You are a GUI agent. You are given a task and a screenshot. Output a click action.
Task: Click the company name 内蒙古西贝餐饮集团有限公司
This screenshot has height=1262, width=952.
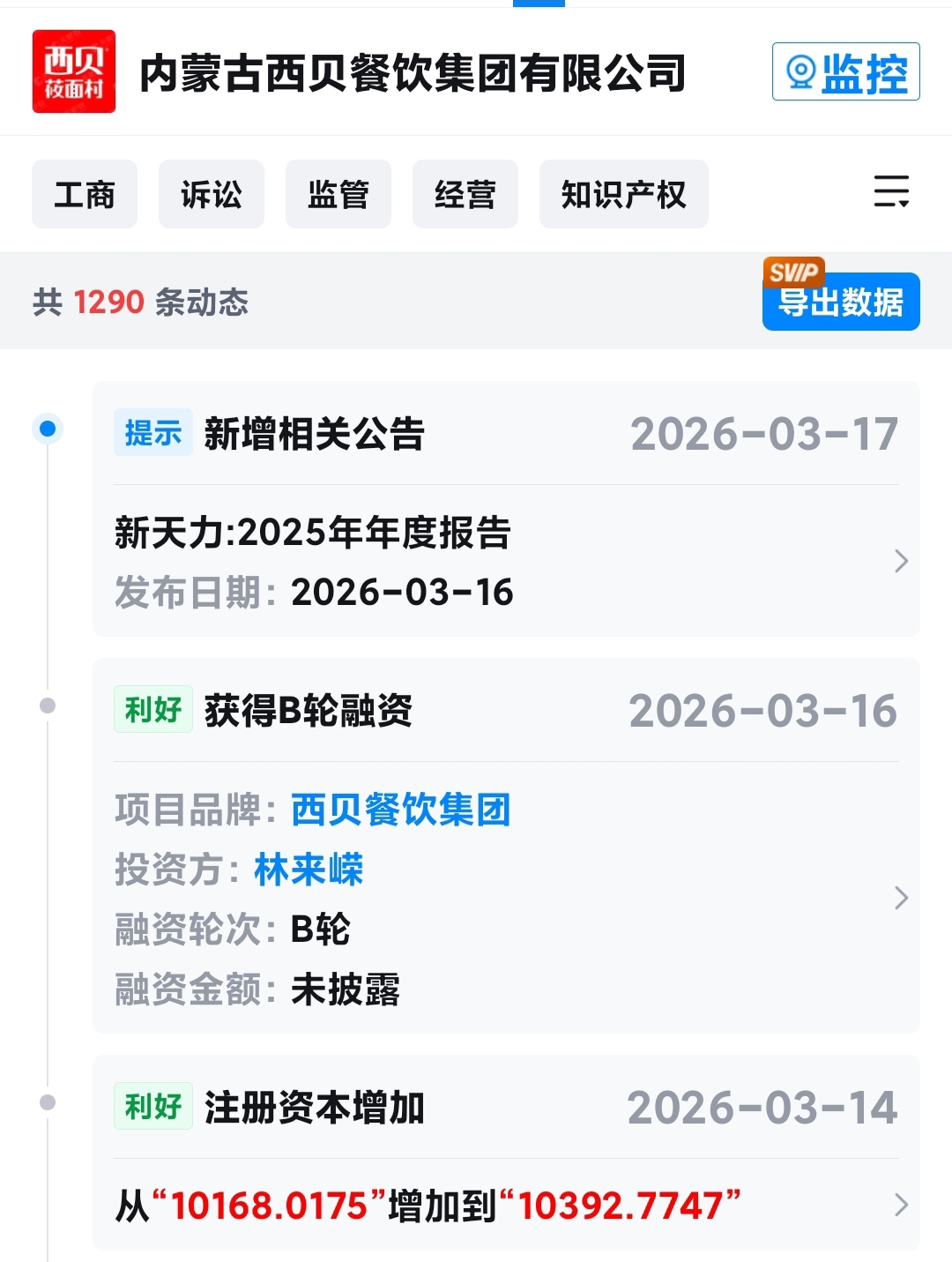[413, 73]
